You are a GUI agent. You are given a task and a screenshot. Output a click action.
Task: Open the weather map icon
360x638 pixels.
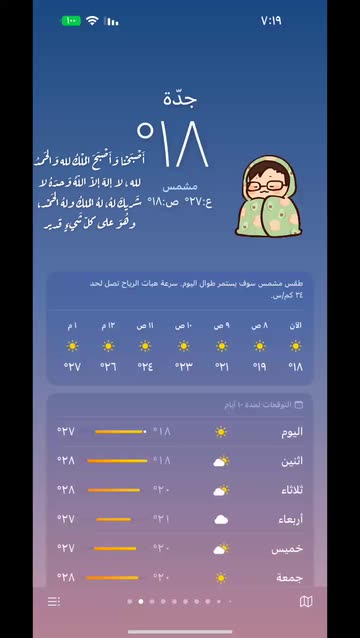click(x=306, y=601)
